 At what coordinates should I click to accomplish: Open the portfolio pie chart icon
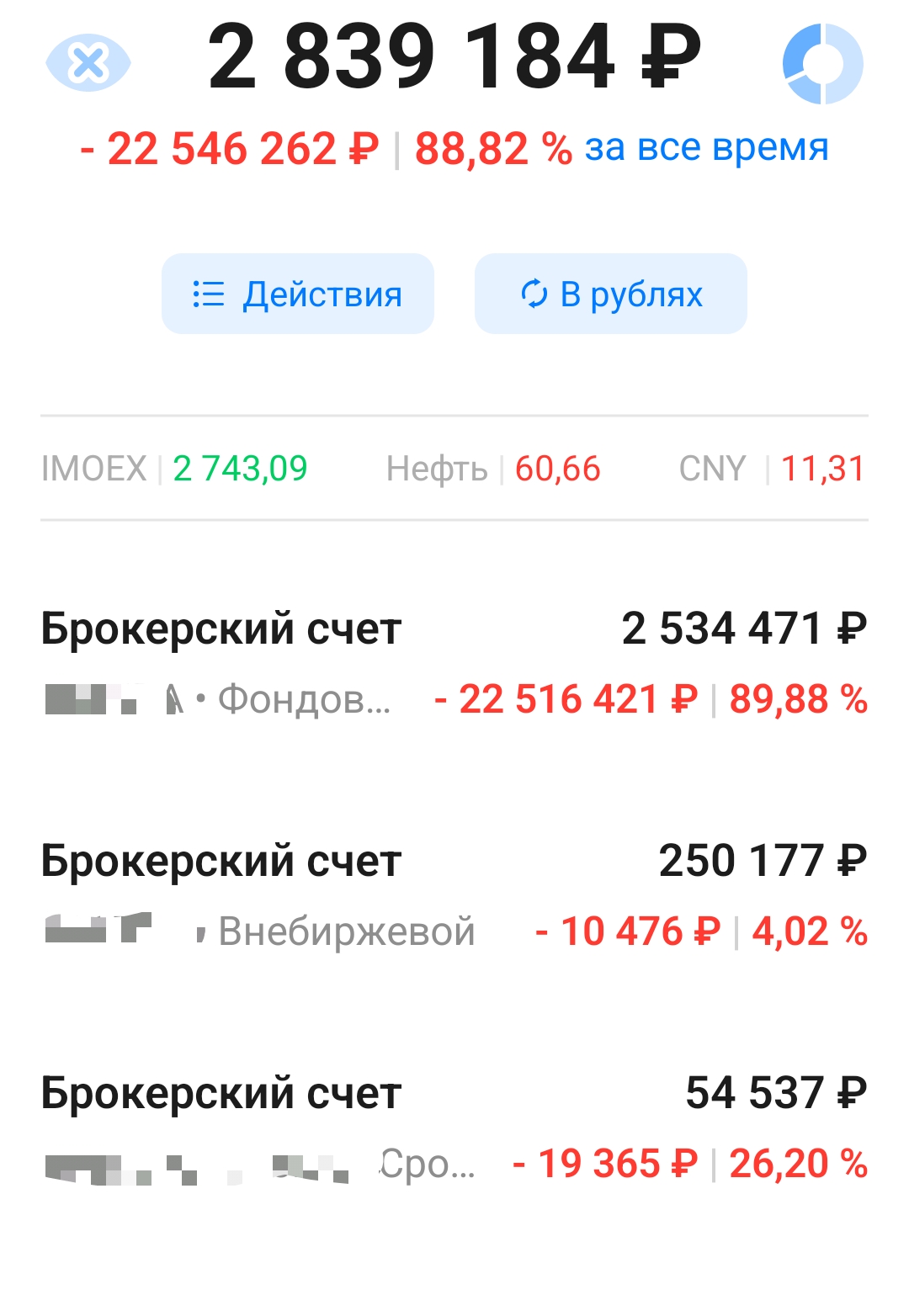point(822,64)
